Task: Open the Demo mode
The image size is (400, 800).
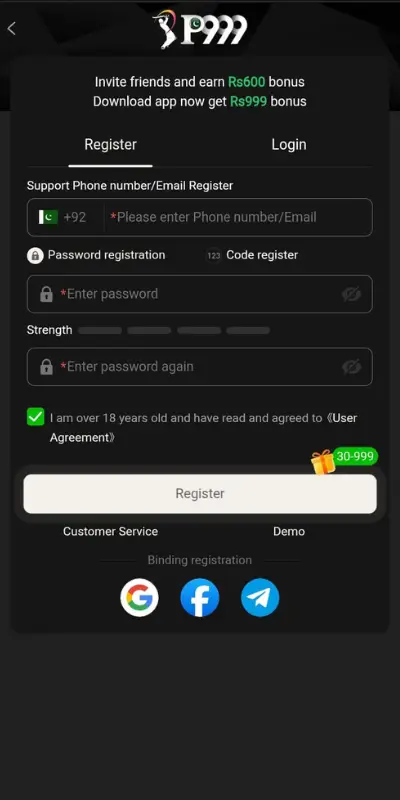Action: pos(289,532)
